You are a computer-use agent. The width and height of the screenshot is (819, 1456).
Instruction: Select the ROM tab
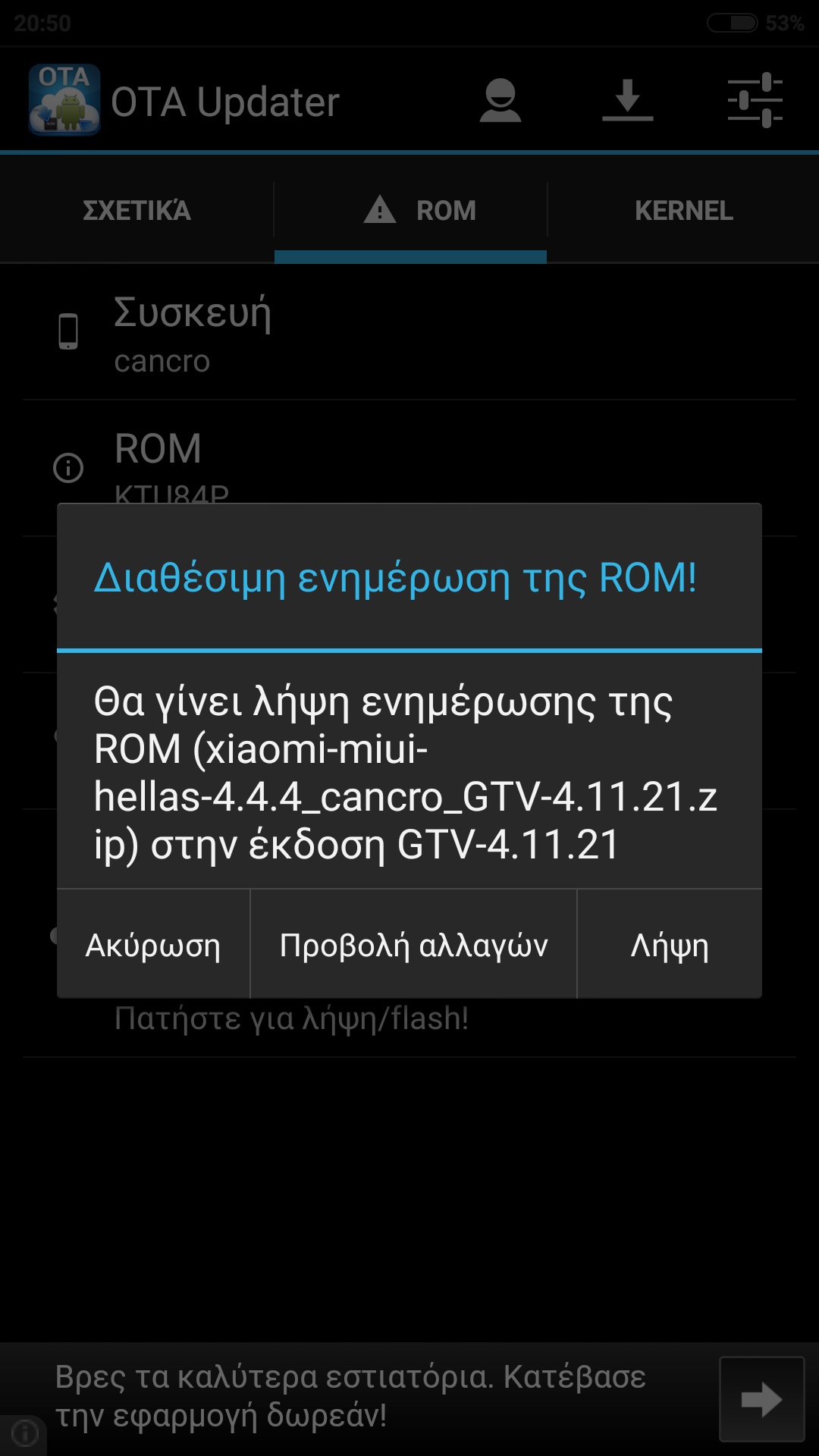410,211
